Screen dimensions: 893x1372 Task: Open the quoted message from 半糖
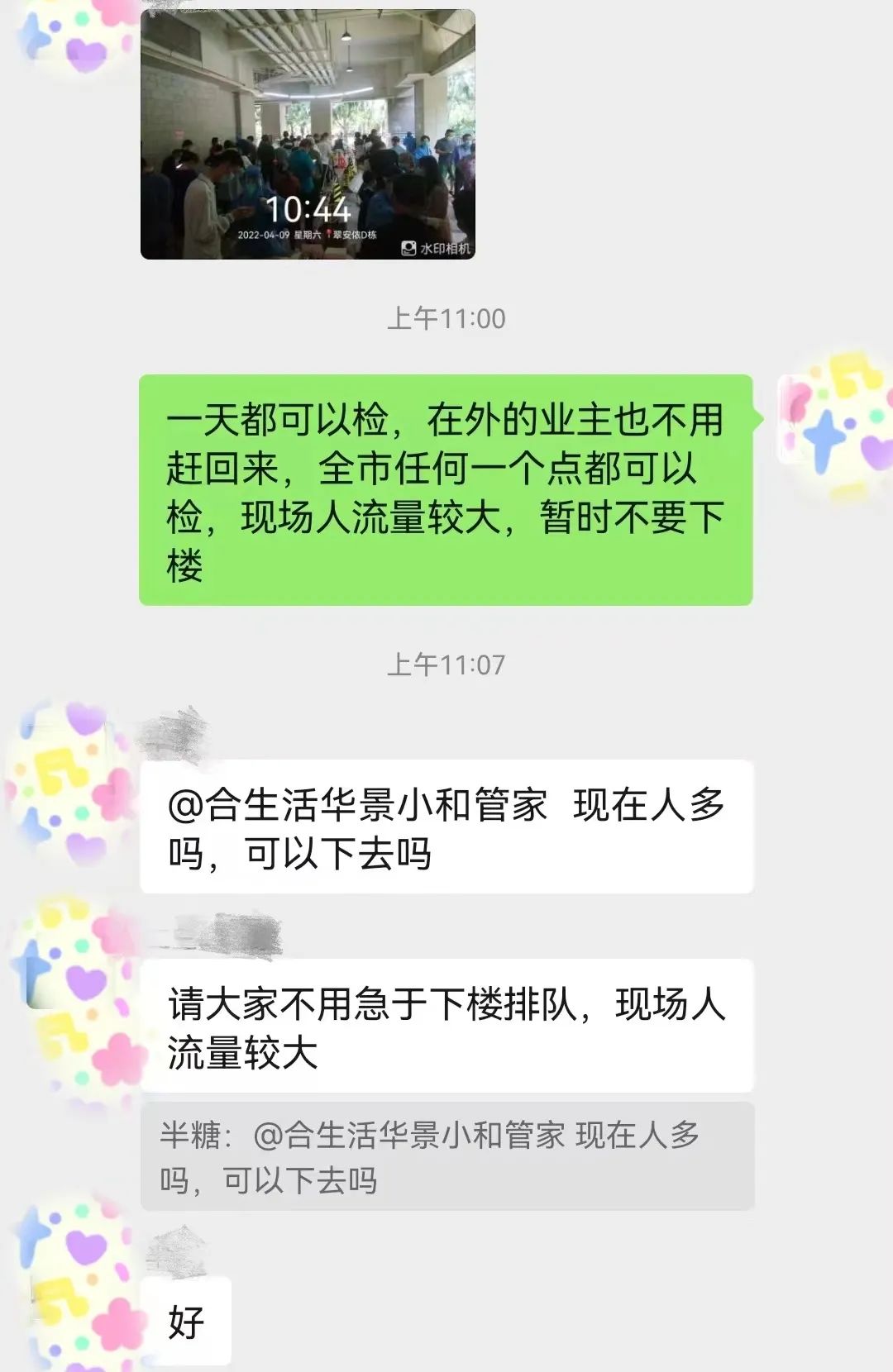click(x=446, y=1156)
